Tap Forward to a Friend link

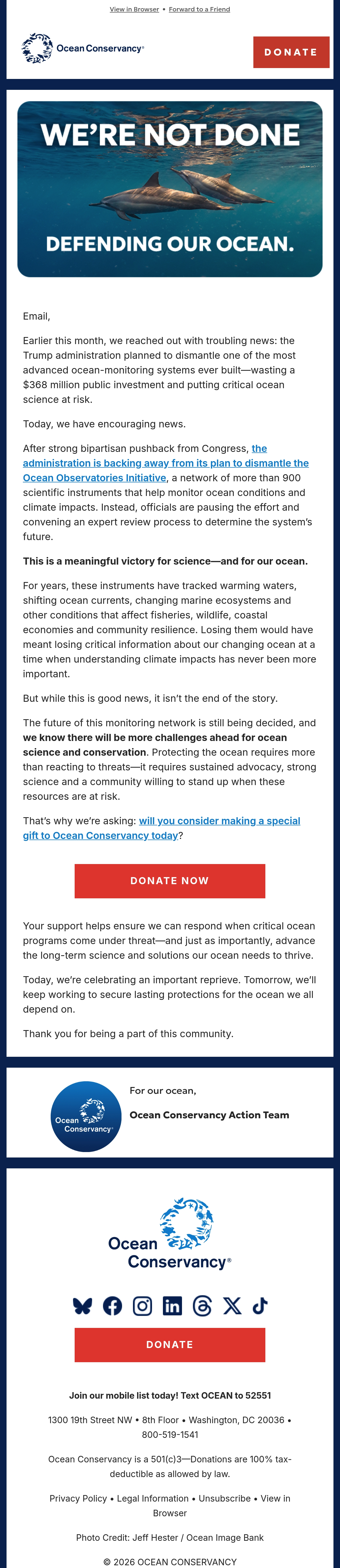pos(199,9)
